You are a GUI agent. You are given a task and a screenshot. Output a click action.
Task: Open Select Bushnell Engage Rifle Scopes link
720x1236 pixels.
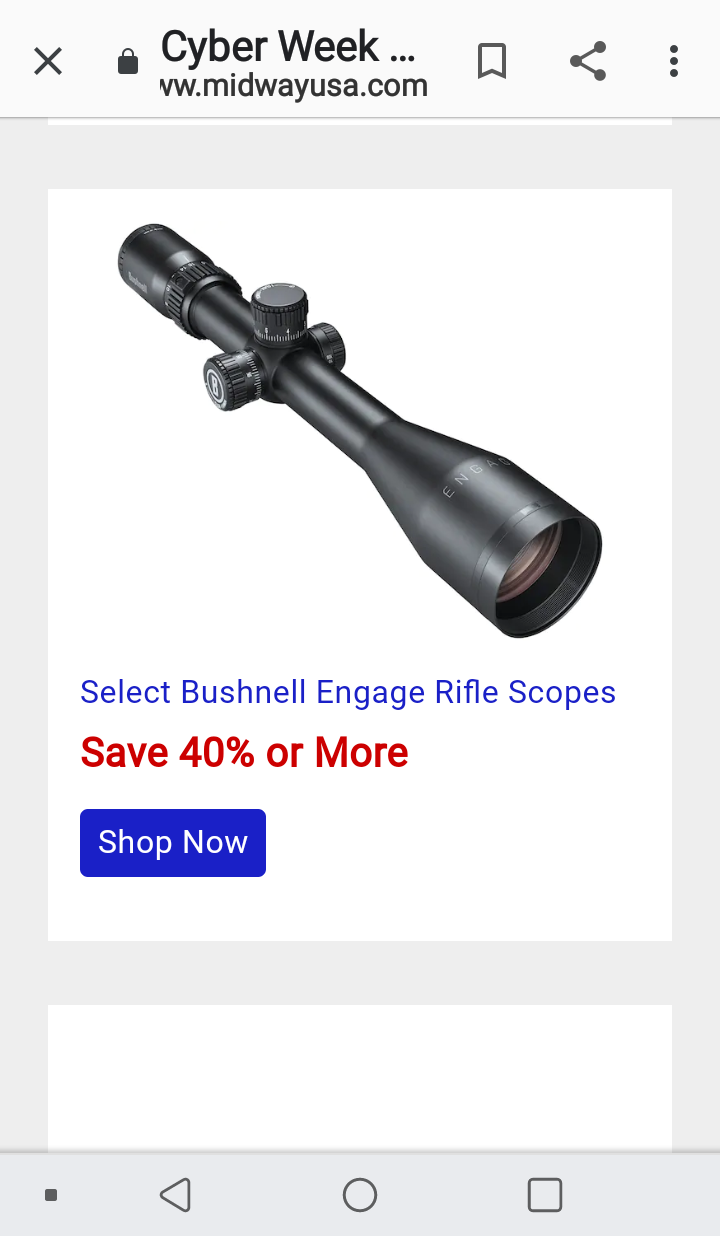(347, 692)
